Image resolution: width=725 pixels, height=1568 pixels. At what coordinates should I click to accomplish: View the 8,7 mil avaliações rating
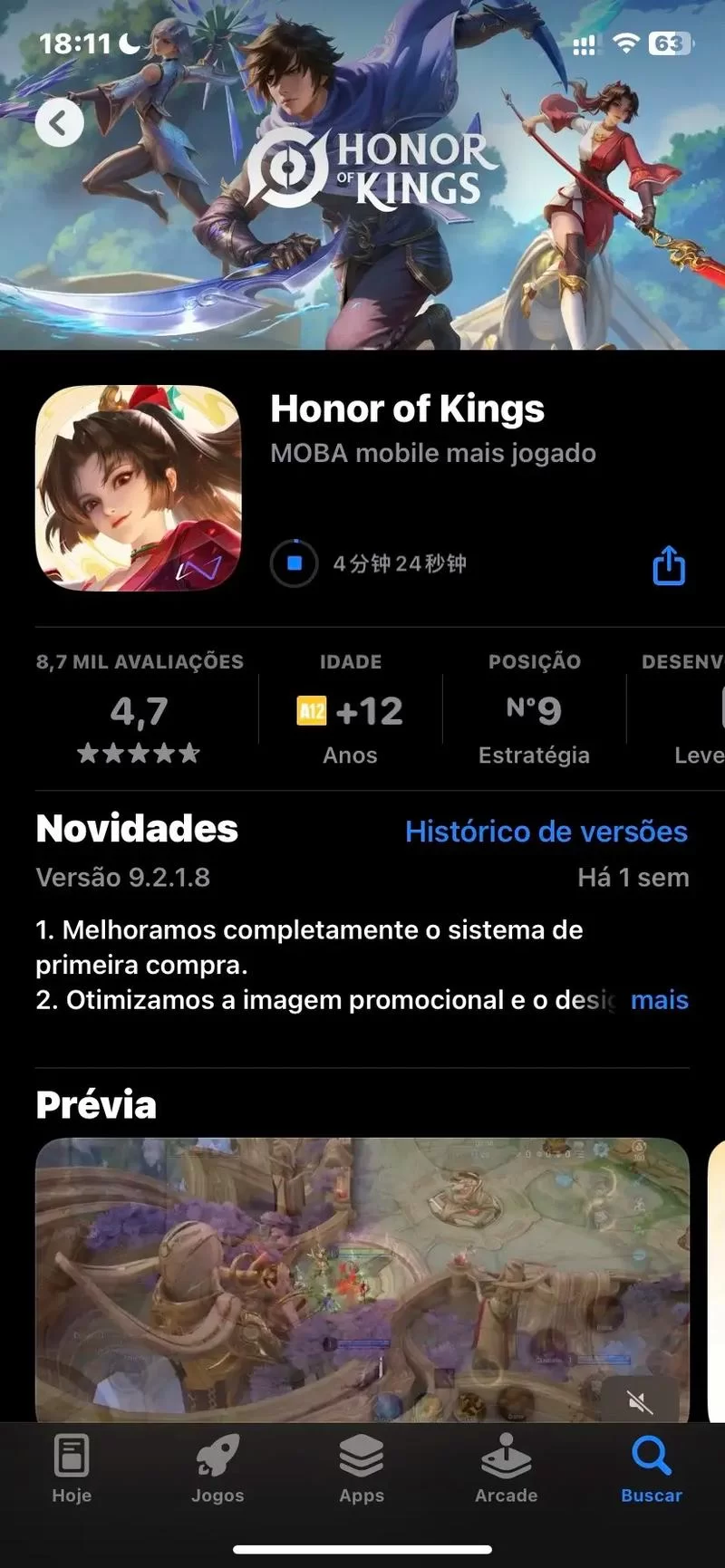click(140, 709)
